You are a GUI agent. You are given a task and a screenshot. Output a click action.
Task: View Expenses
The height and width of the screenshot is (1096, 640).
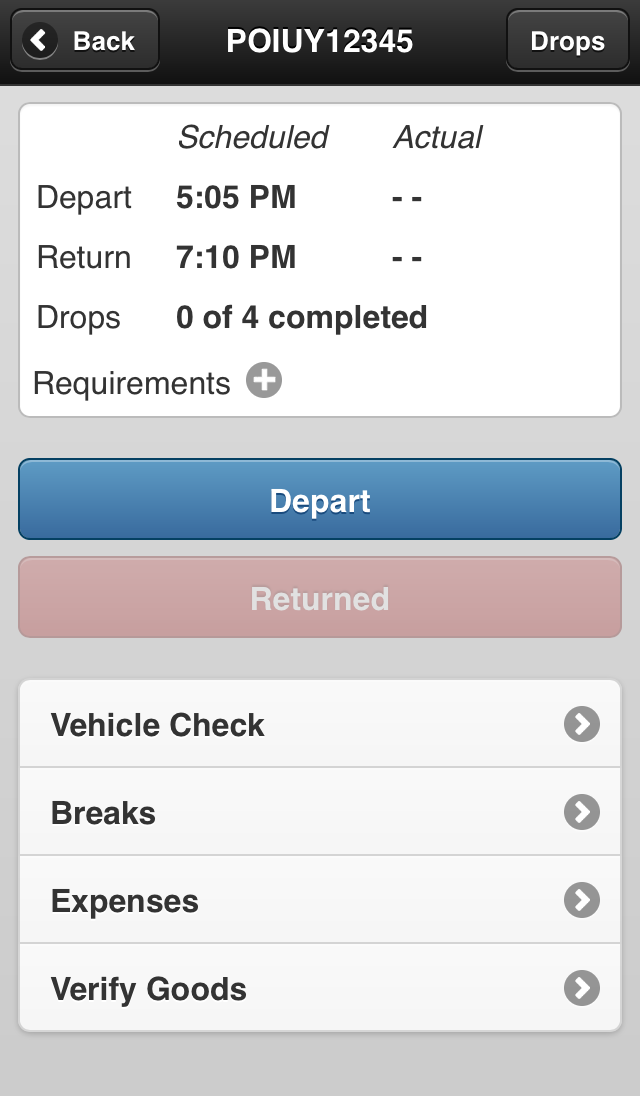[320, 900]
